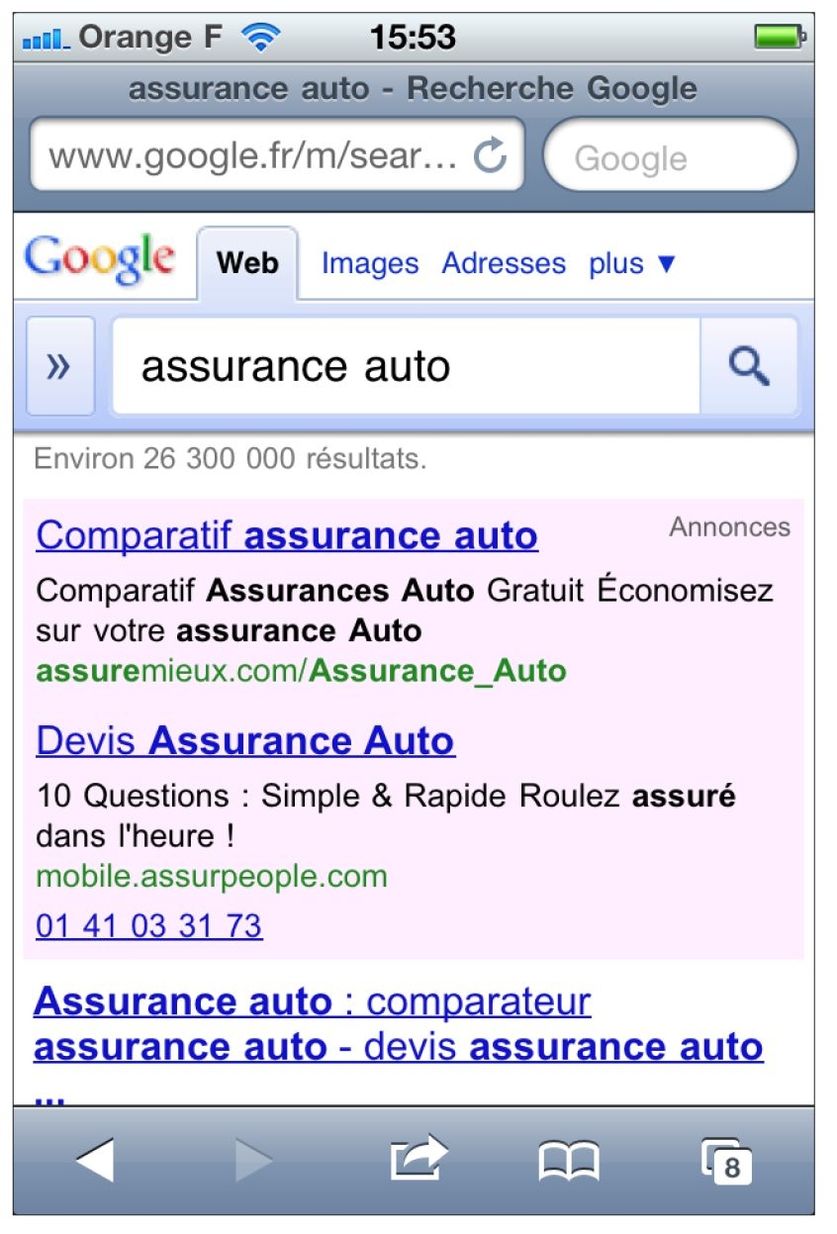The width and height of the screenshot is (837, 1234).
Task: Switch to the Images tab
Action: (x=370, y=264)
